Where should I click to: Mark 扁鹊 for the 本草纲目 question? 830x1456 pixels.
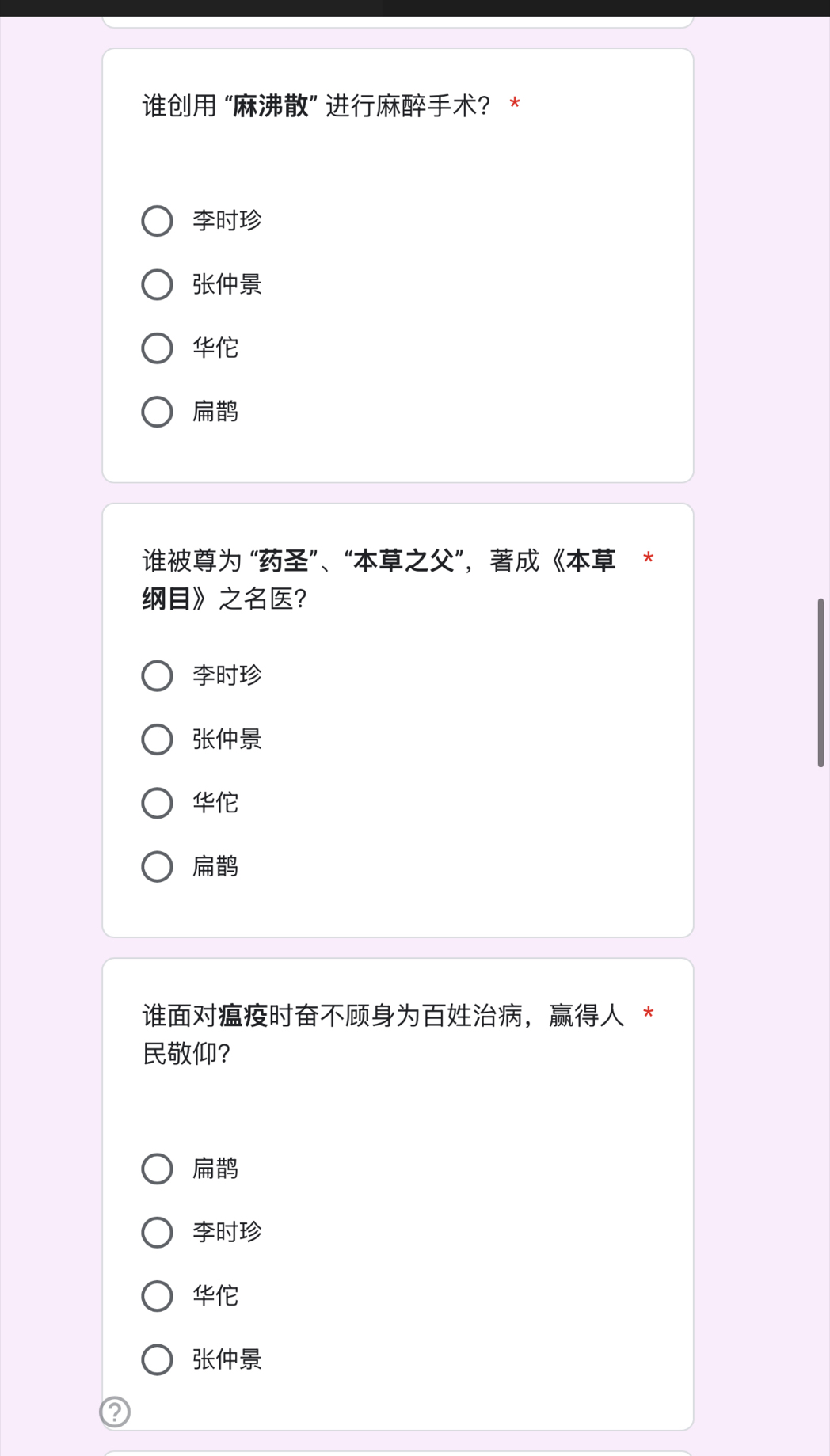click(x=158, y=867)
